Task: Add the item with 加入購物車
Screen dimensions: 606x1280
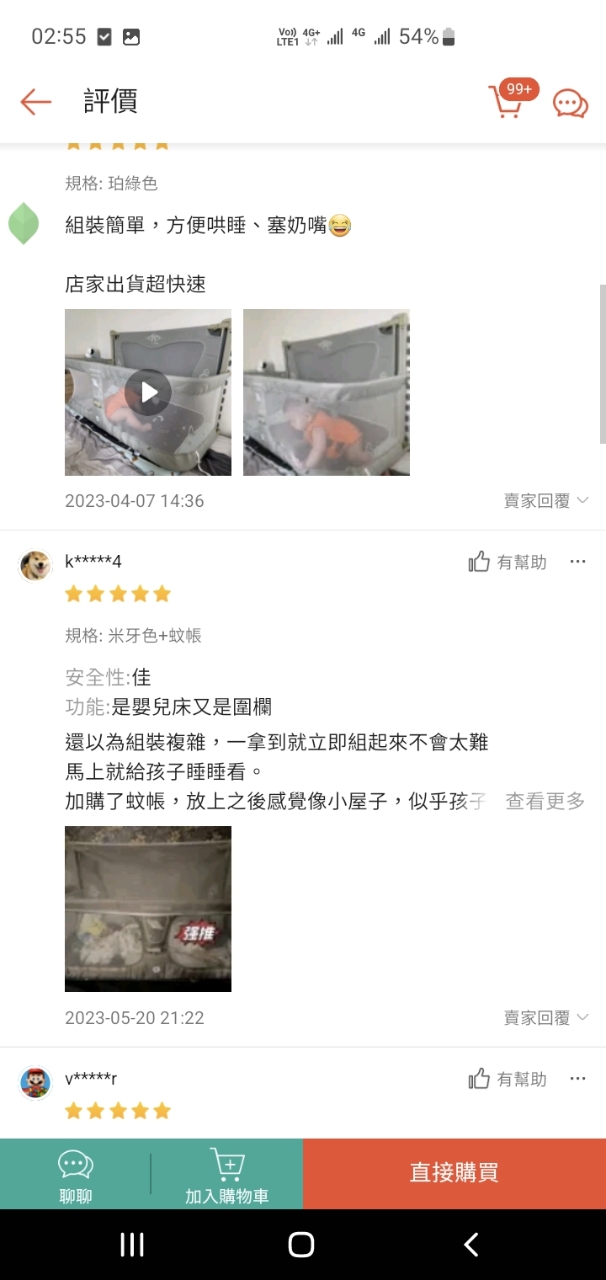Action: point(227,1175)
